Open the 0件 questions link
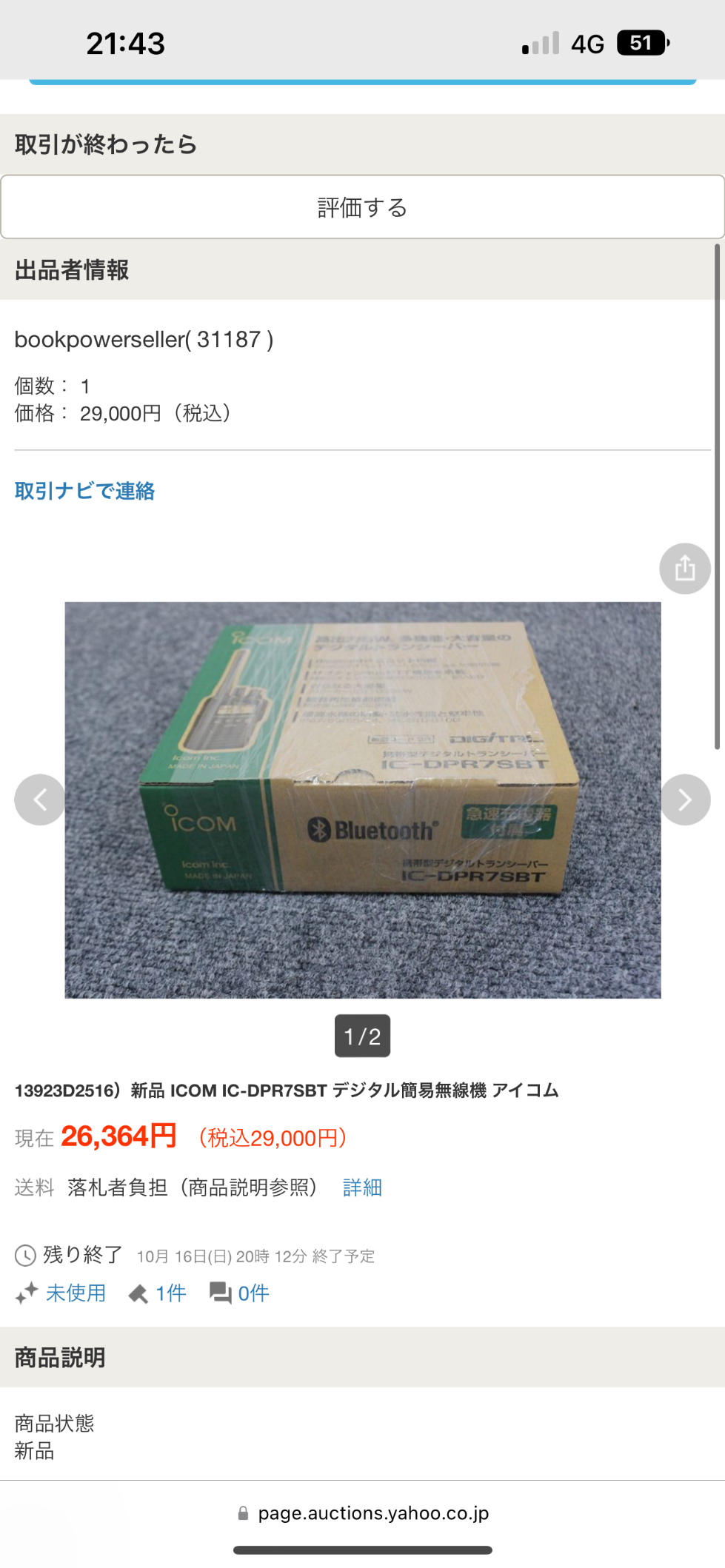Viewport: 725px width, 1568px height. [x=239, y=1293]
